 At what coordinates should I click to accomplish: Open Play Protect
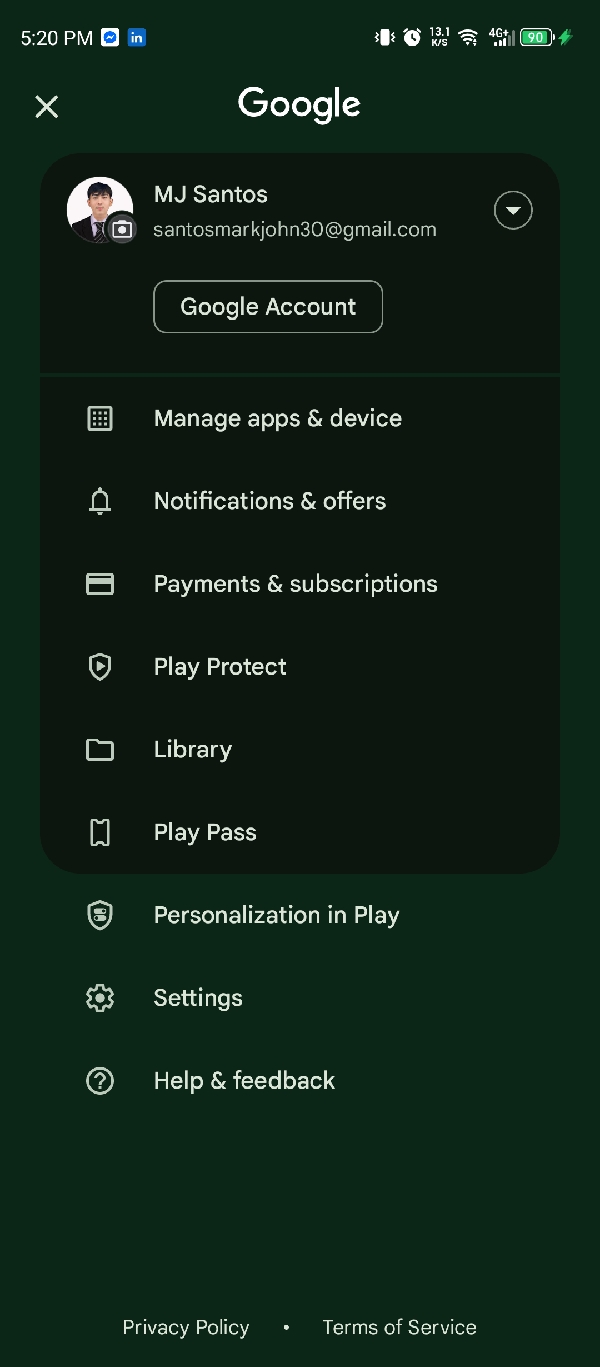point(220,667)
